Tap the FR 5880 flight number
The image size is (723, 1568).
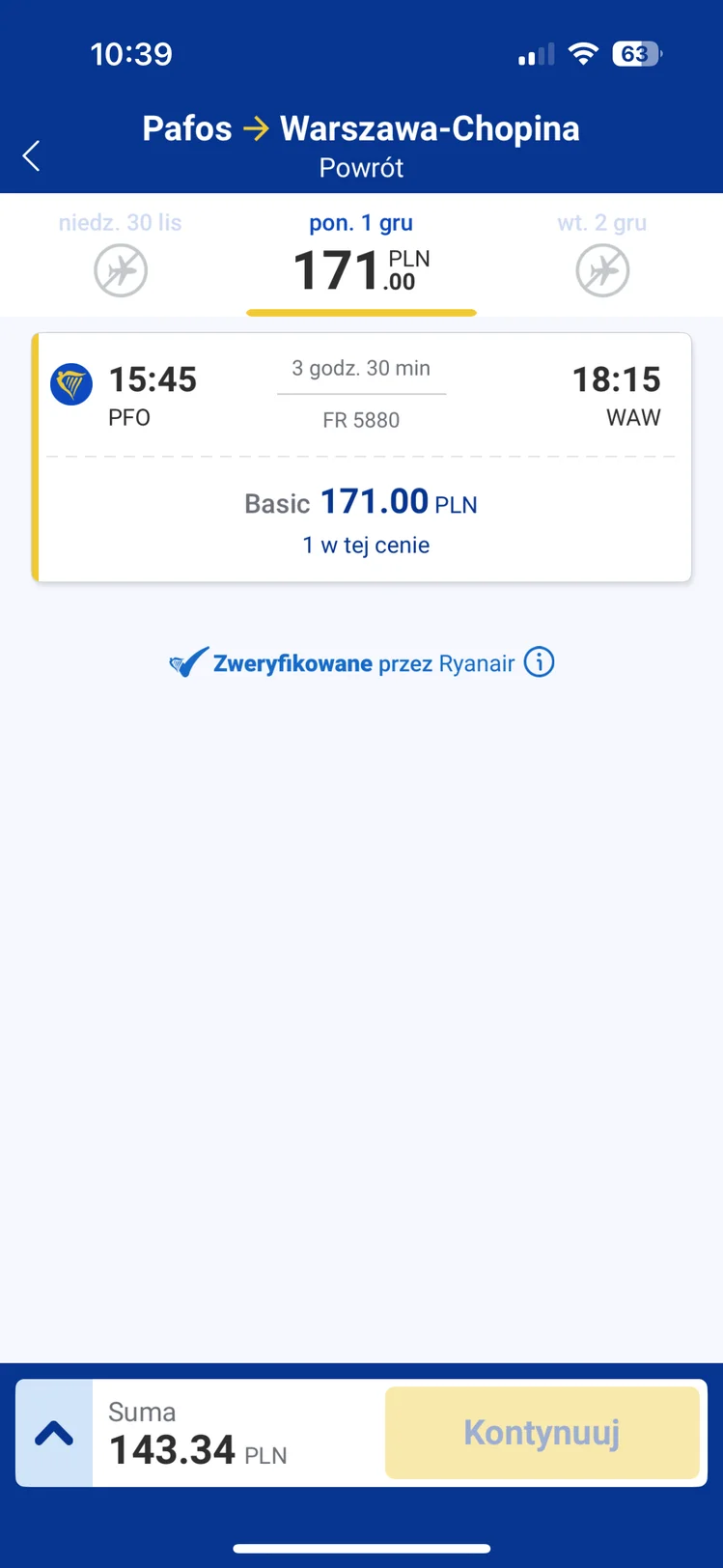coord(361,419)
